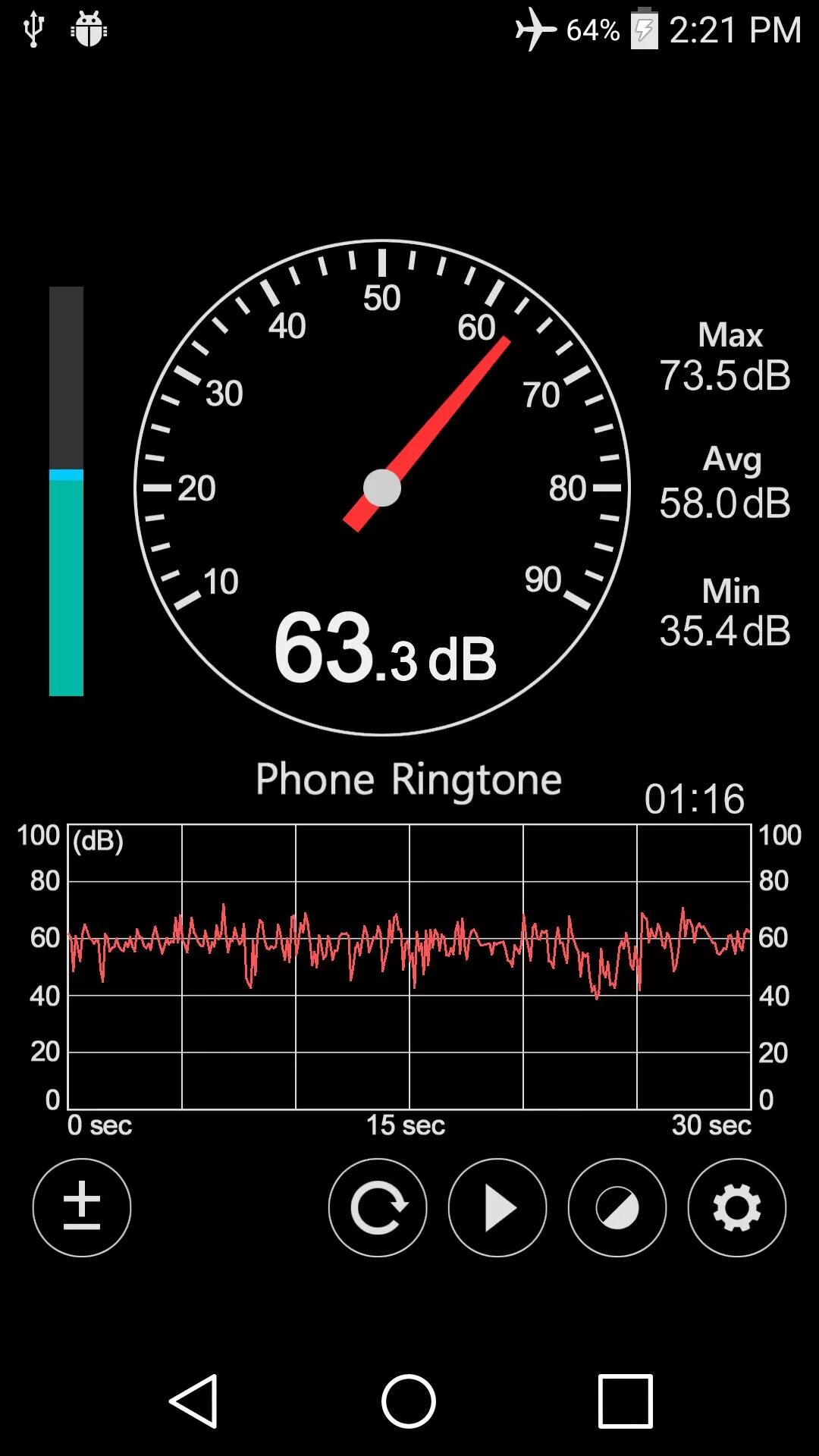Open settings via the gear icon
The height and width of the screenshot is (1456, 819).
click(736, 1207)
